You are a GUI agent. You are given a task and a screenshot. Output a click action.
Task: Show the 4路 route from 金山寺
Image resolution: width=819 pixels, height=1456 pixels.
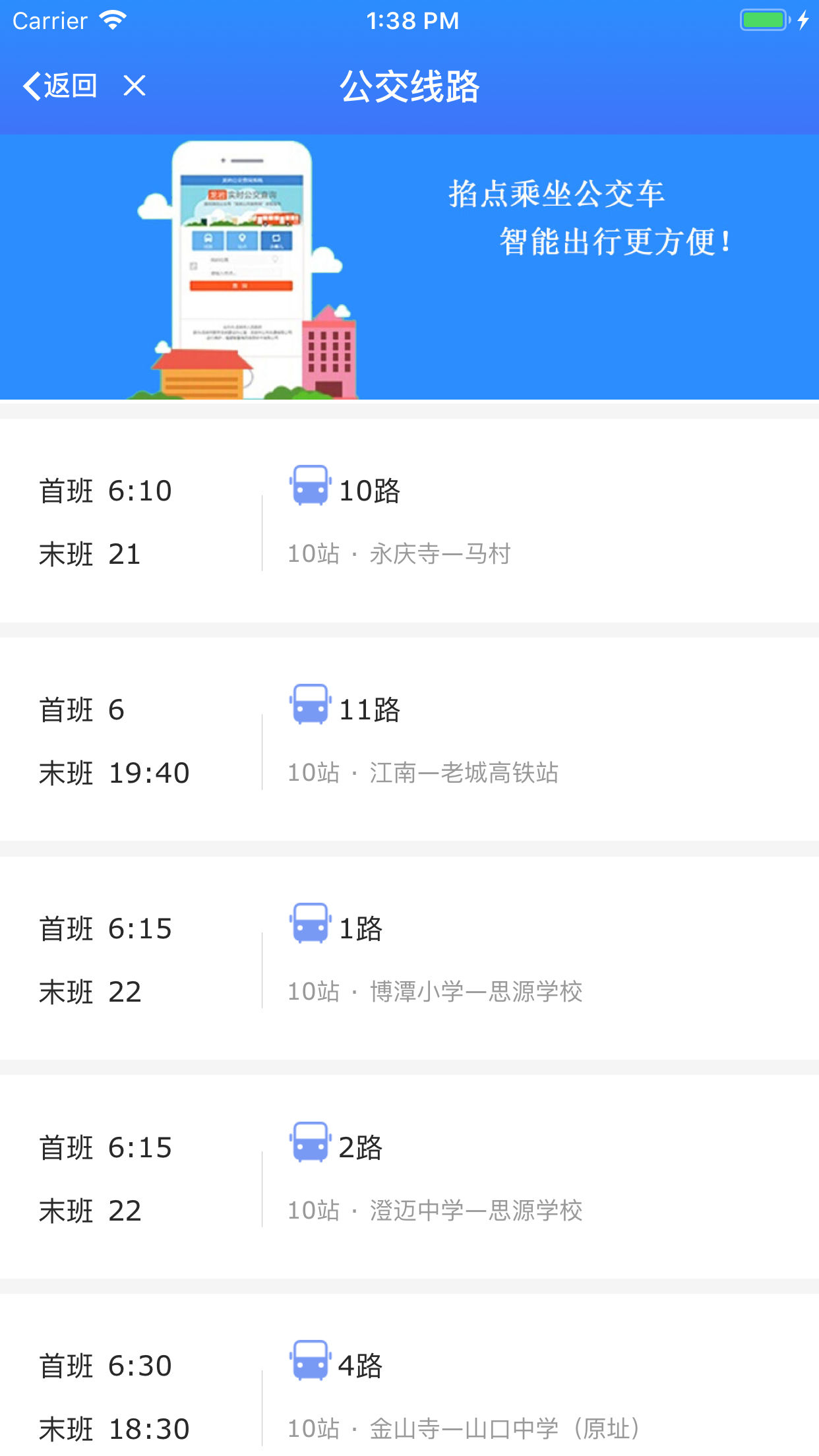click(409, 1391)
